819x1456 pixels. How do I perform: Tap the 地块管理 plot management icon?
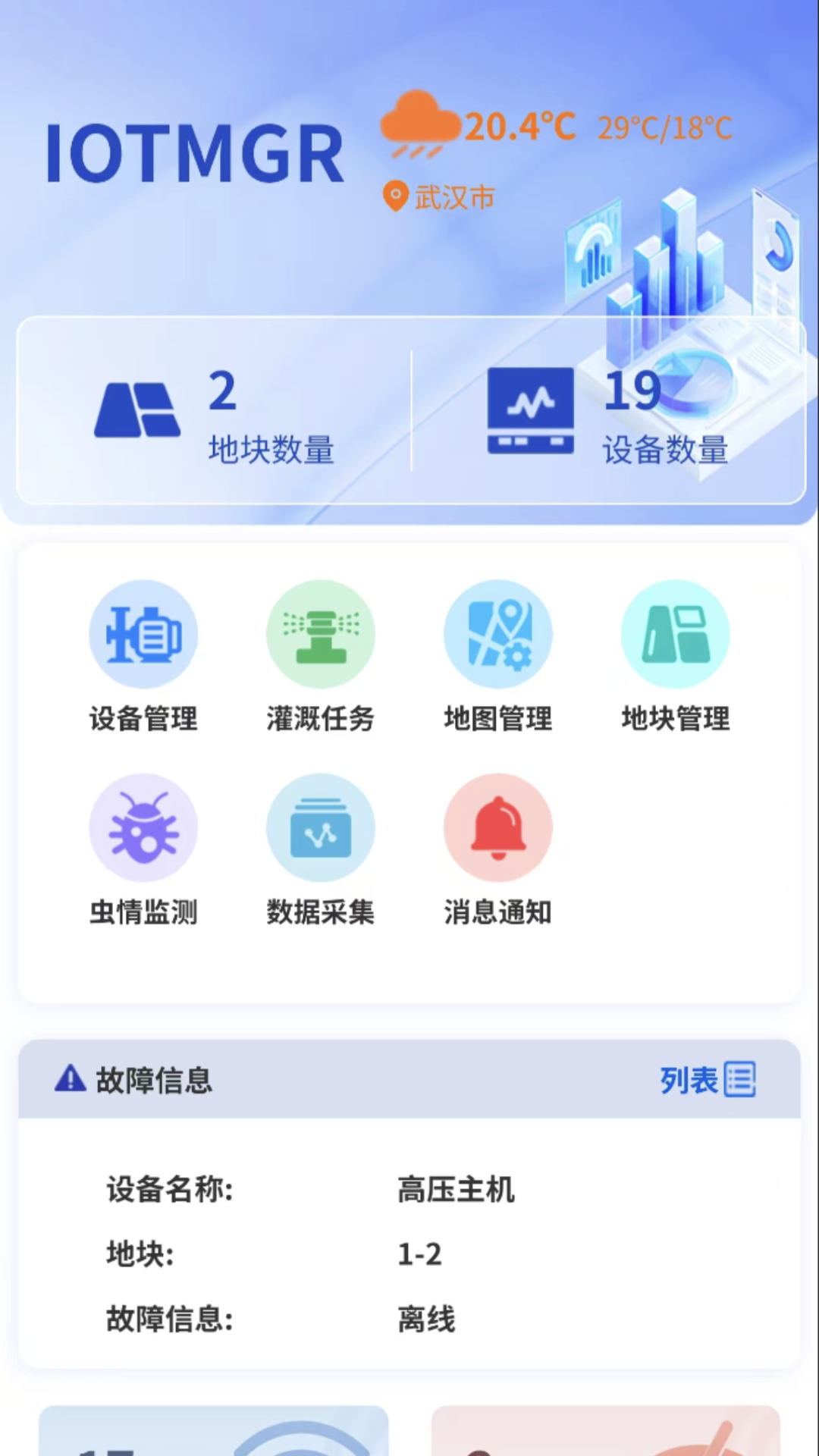676,634
